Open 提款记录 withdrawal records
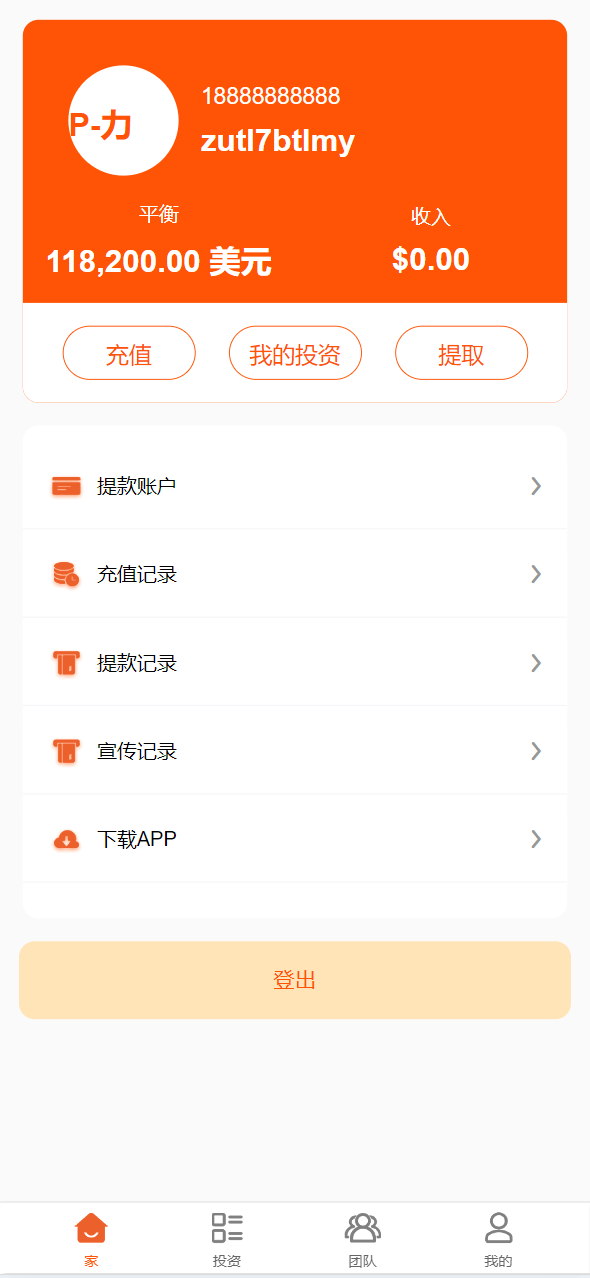The image size is (590, 1278). [295, 662]
